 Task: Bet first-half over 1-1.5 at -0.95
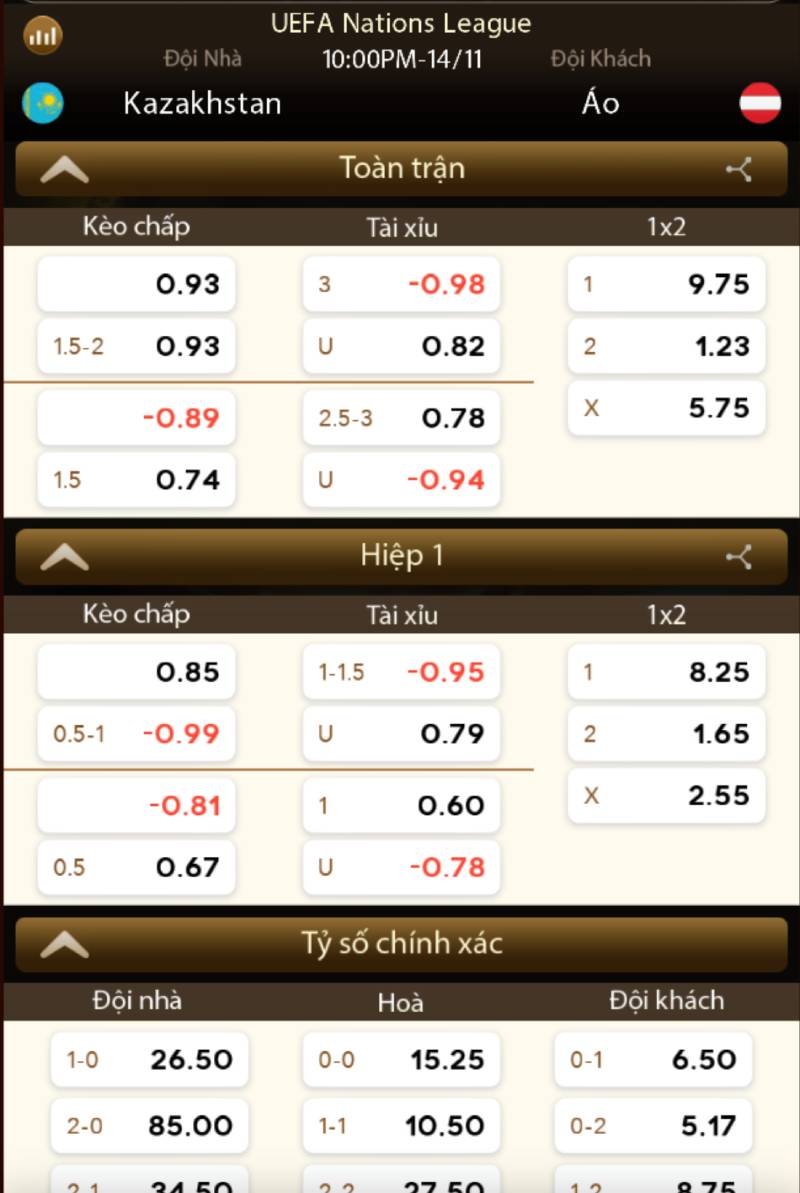click(x=401, y=673)
